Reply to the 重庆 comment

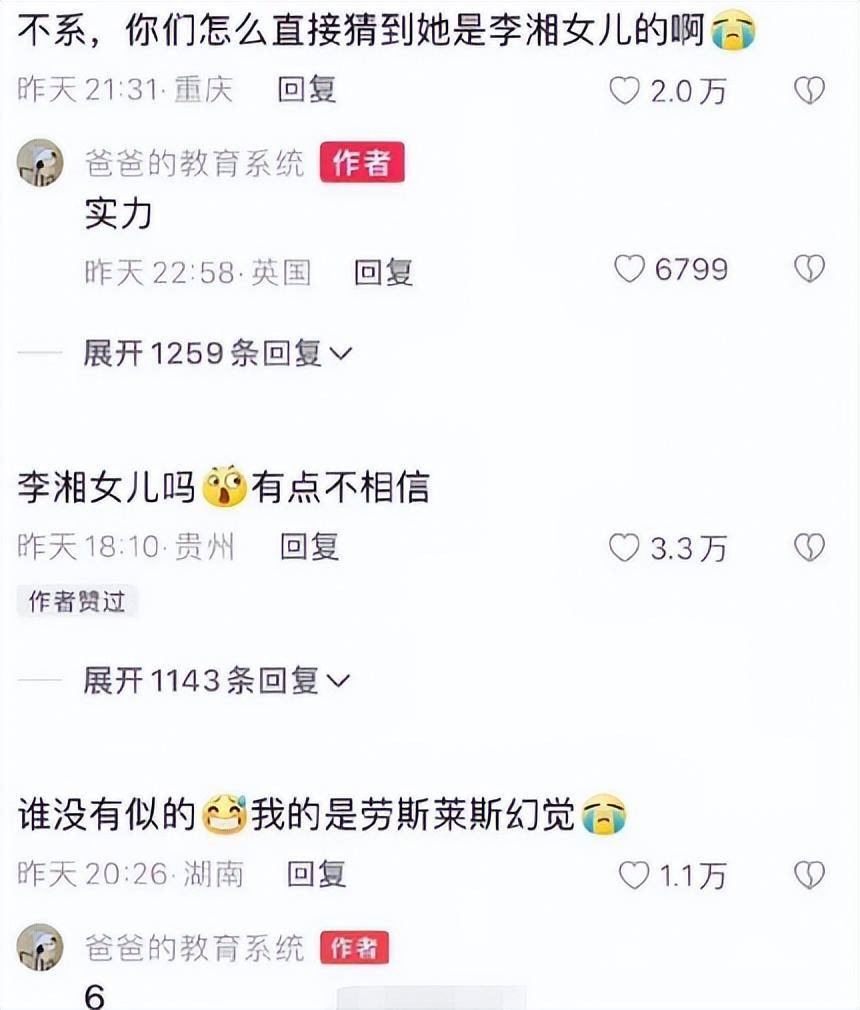[306, 90]
